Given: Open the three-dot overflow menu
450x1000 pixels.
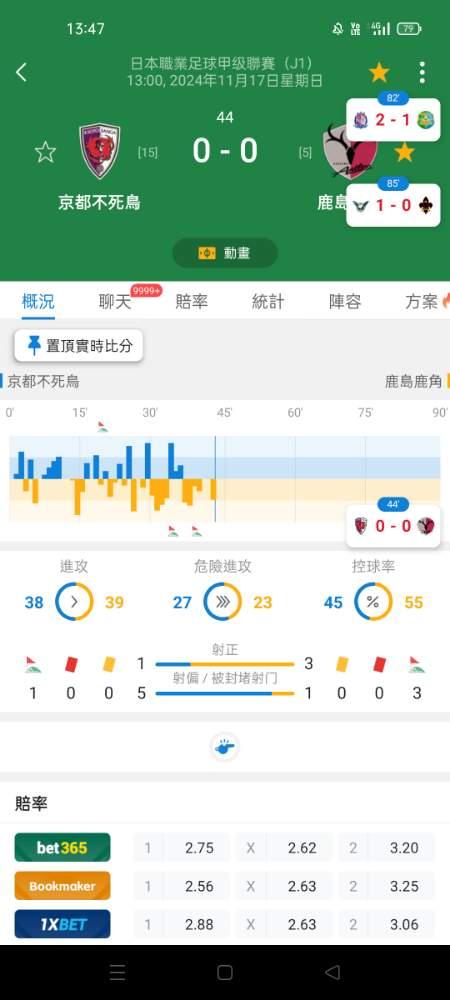Looking at the screenshot, I should (422, 73).
